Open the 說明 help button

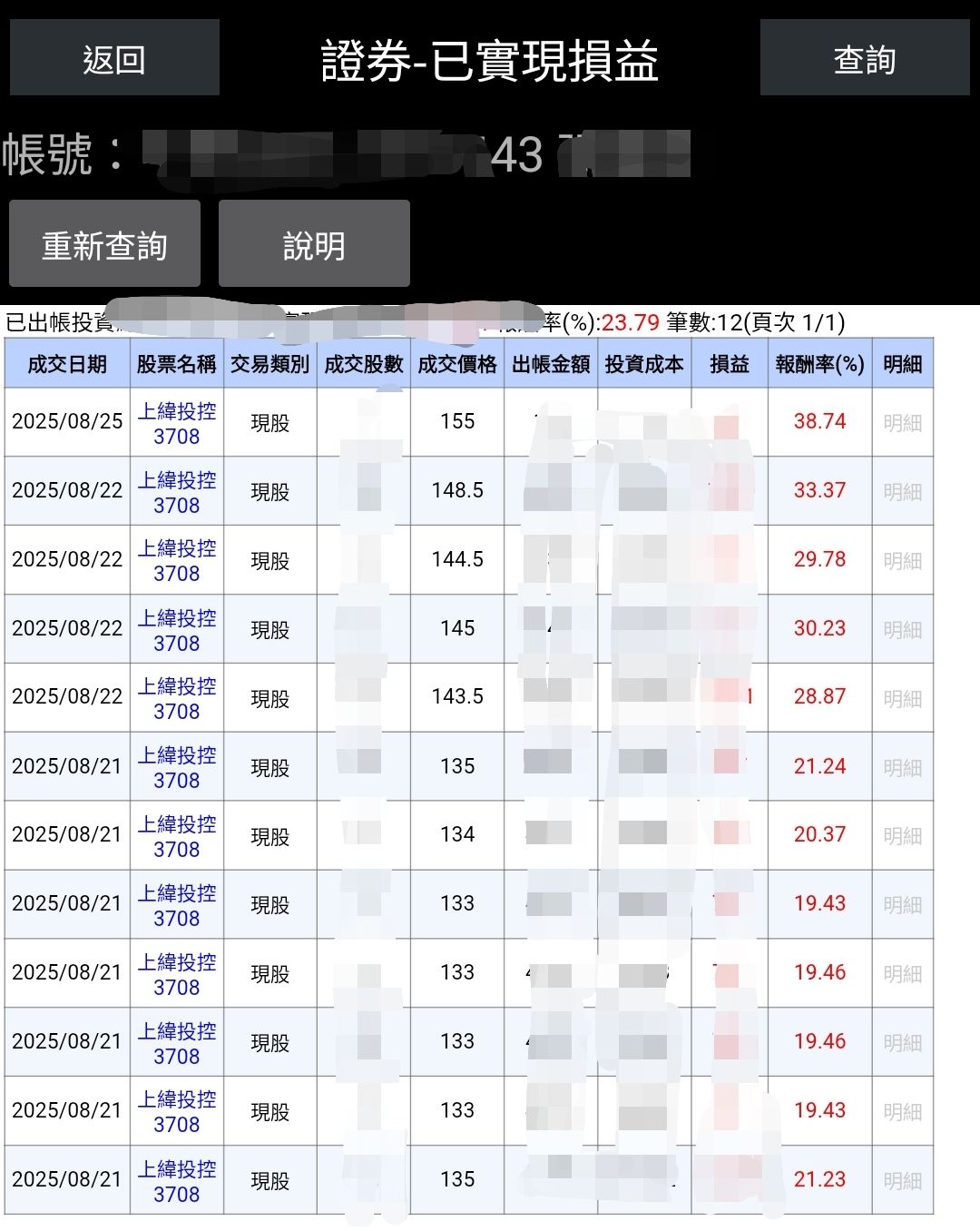[314, 245]
